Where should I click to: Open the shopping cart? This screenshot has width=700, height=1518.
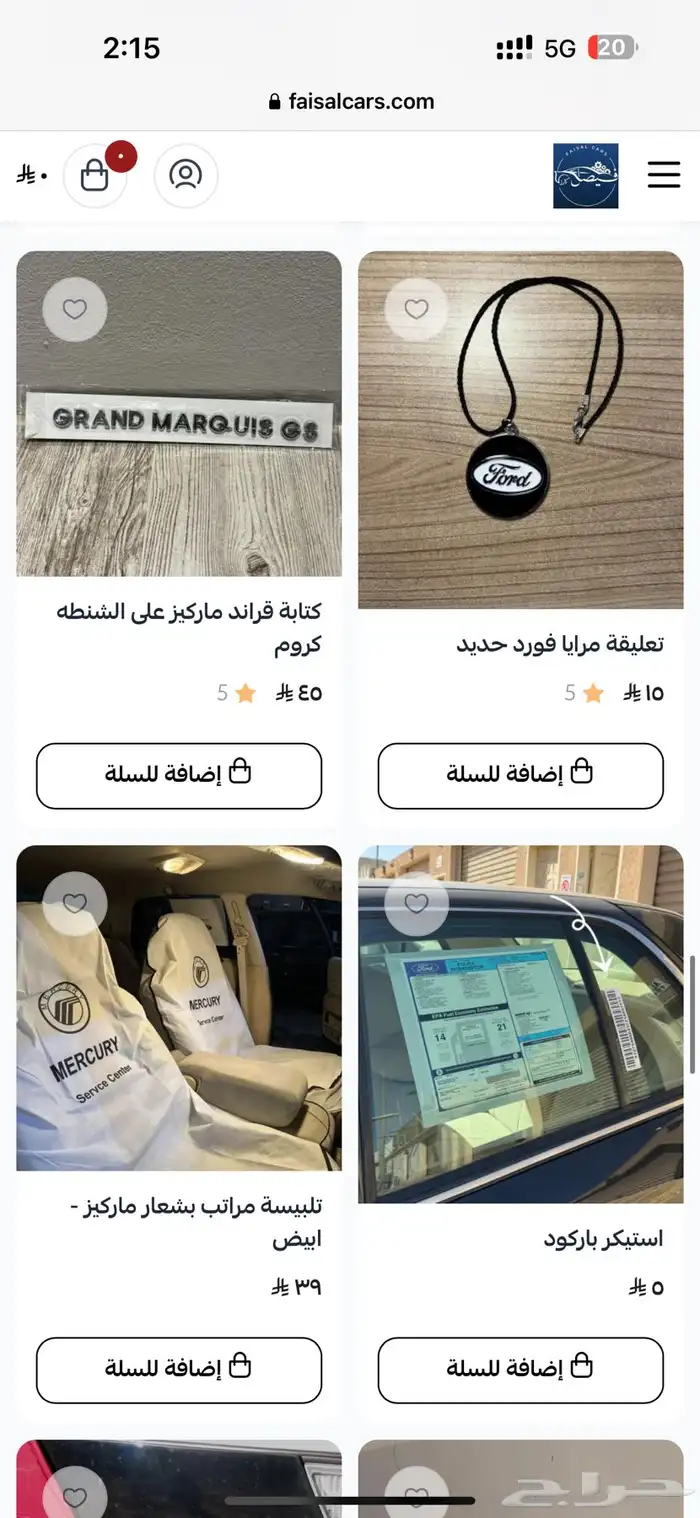click(x=95, y=176)
